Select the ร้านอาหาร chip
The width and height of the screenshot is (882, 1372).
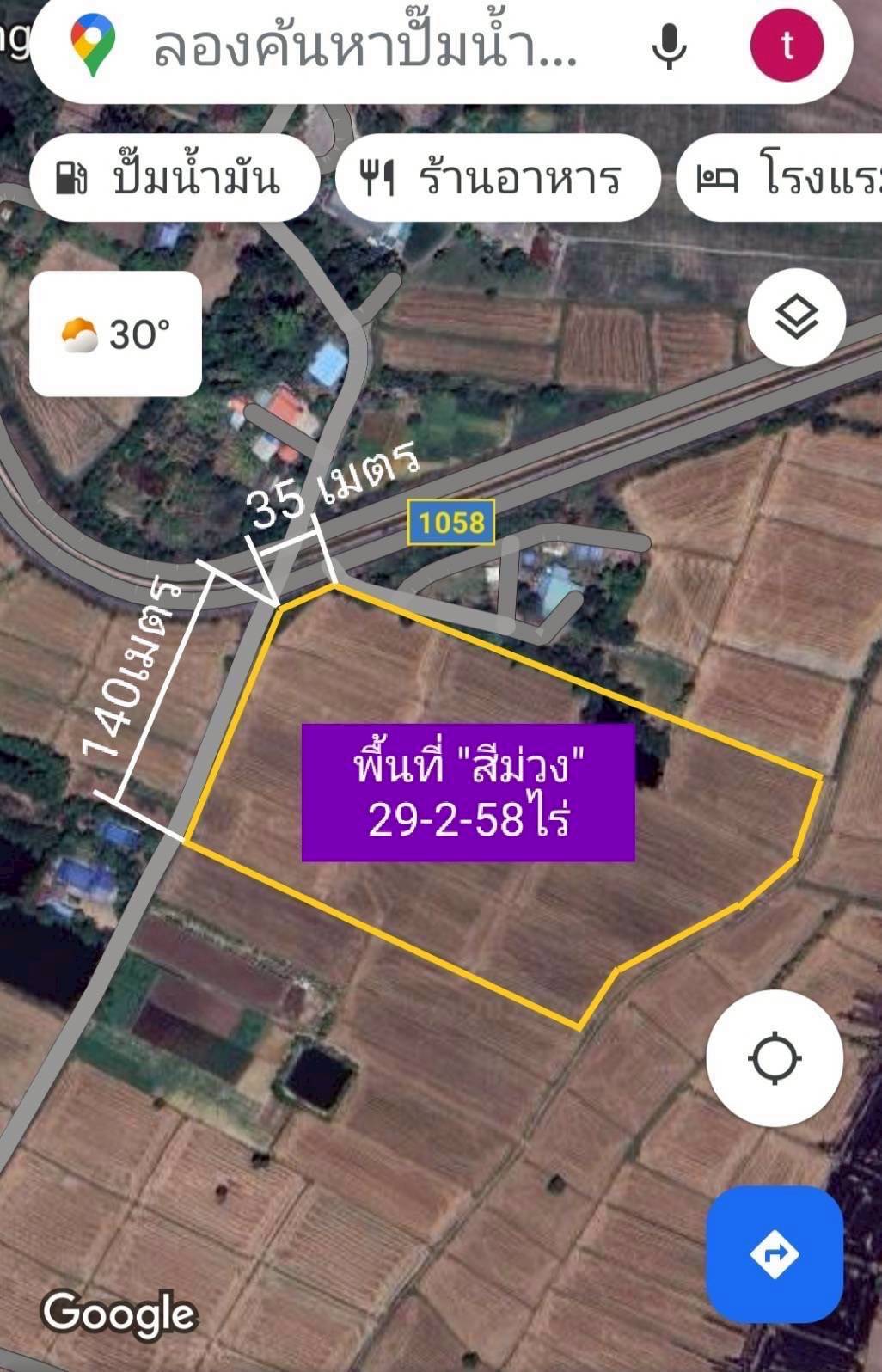click(x=497, y=178)
